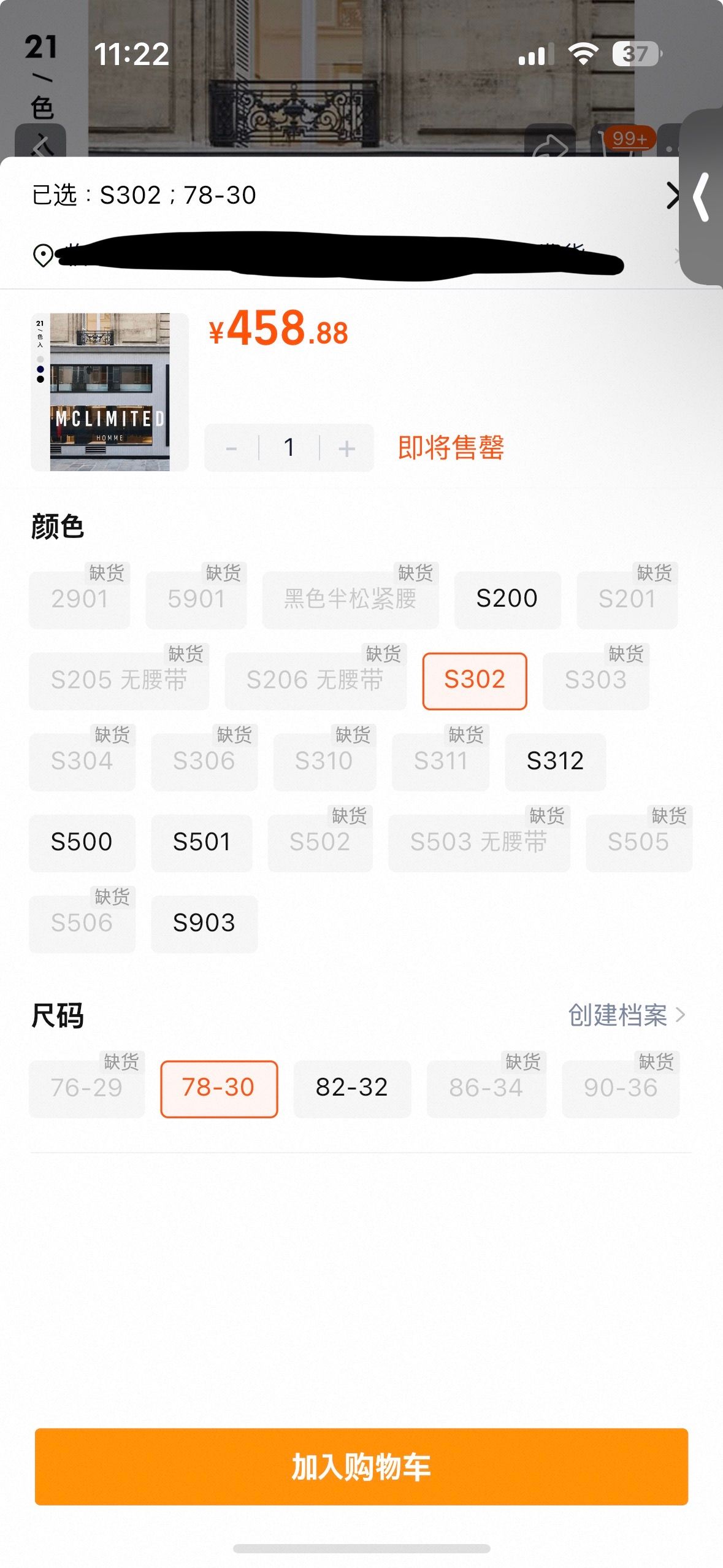Viewport: 723px width, 1568px height.
Task: Select color S200
Action: 507,599
